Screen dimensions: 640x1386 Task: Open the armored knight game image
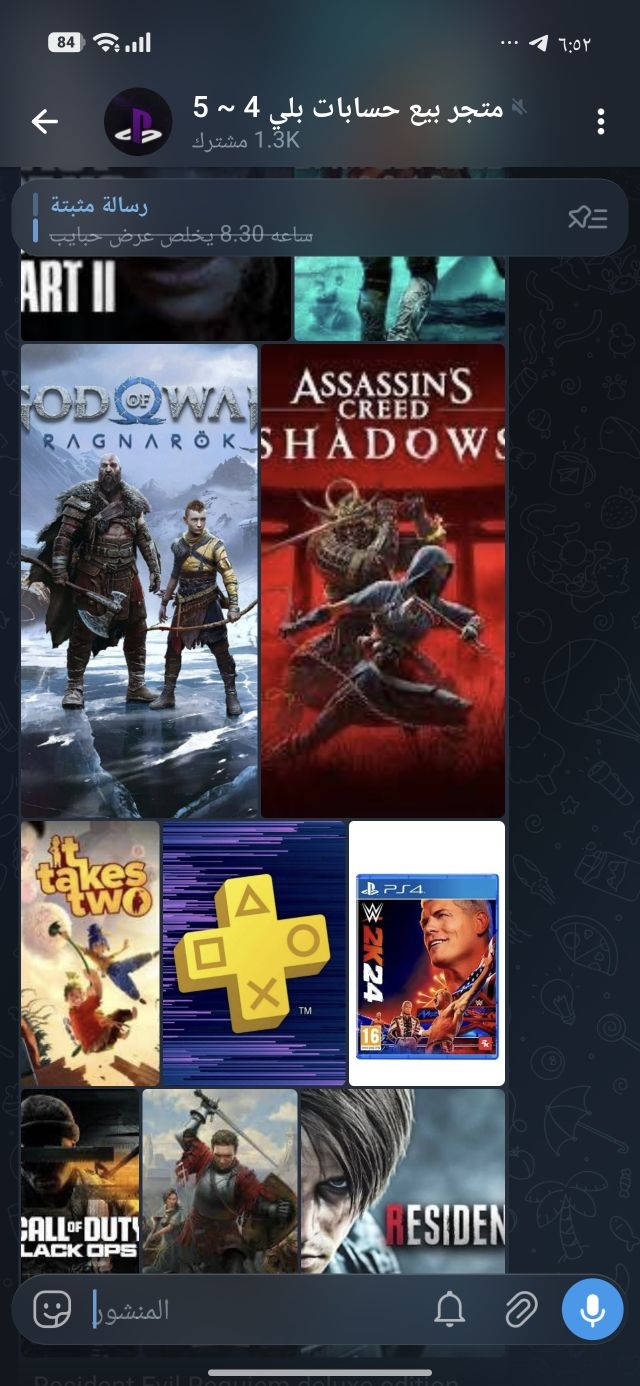tap(220, 1180)
